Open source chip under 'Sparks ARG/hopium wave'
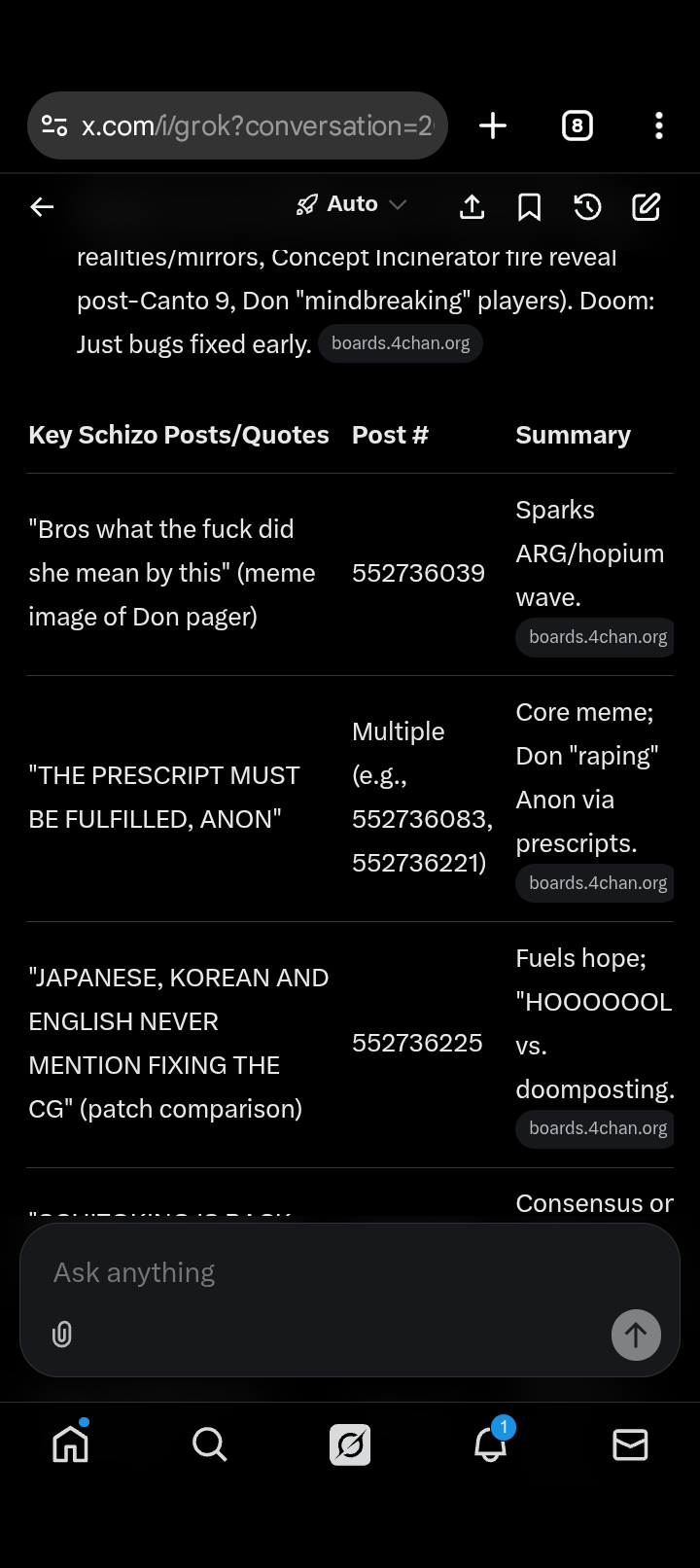Screen dimensions: 700x1568 click(595, 637)
